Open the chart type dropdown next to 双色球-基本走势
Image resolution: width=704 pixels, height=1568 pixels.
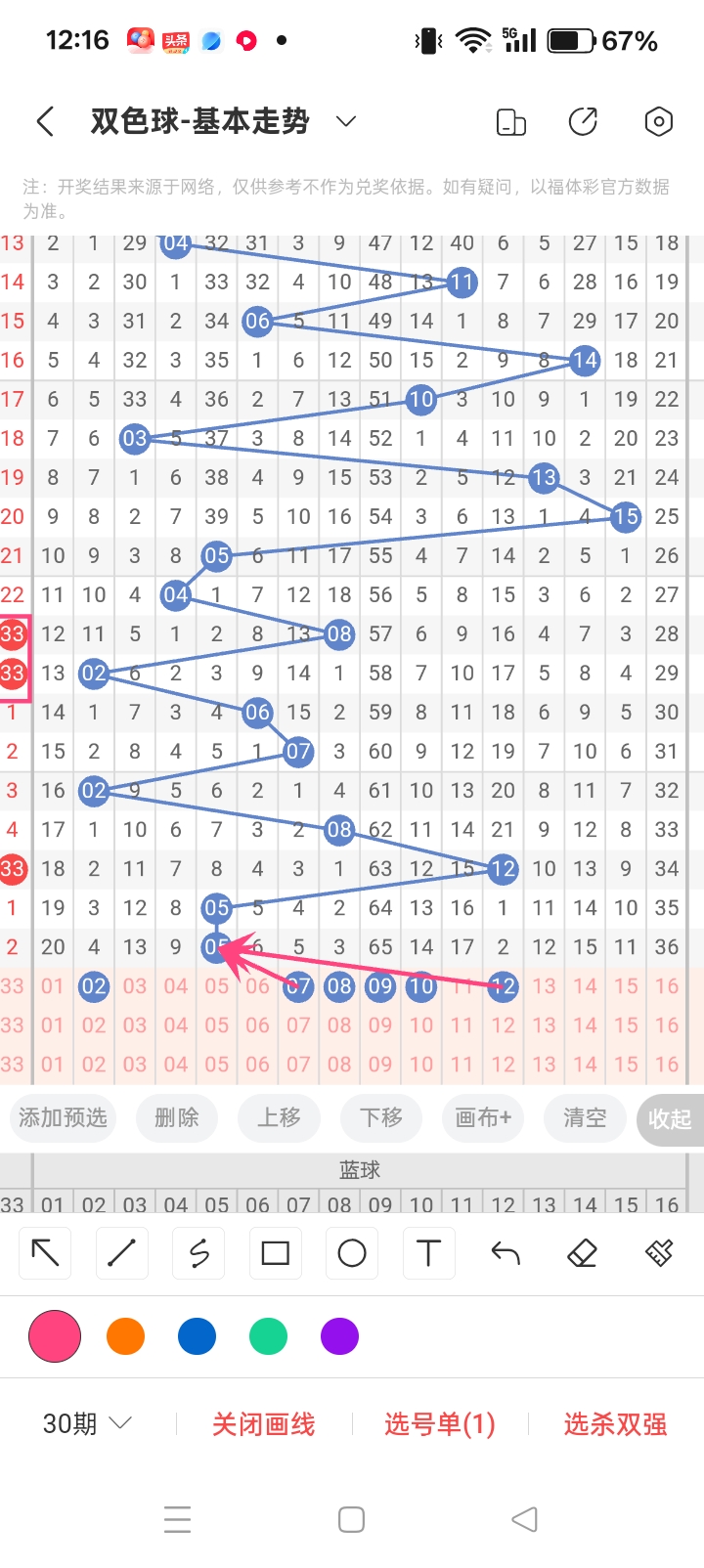coord(344,121)
